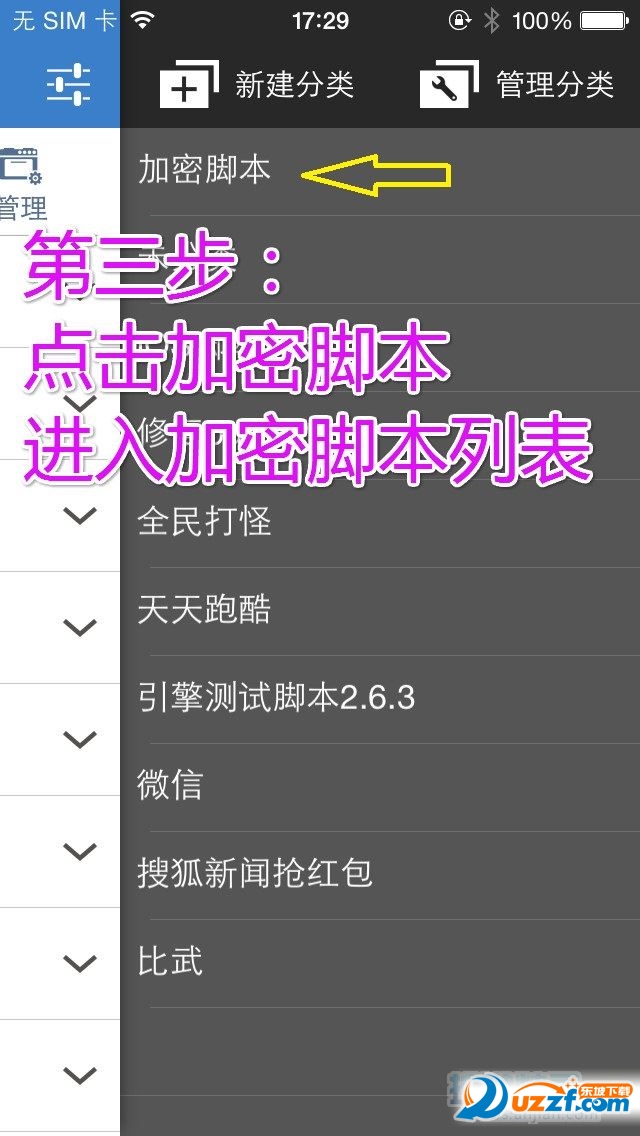The height and width of the screenshot is (1136, 640).
Task: Open the 天天跑酷 category
Action: pos(205,609)
